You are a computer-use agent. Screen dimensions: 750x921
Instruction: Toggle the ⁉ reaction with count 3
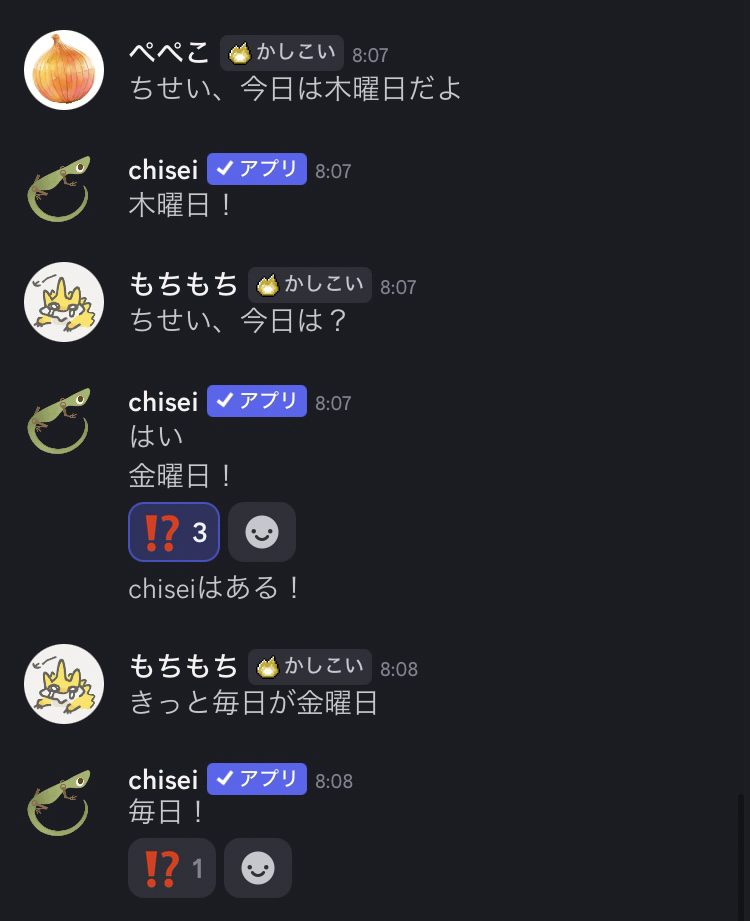click(x=174, y=532)
